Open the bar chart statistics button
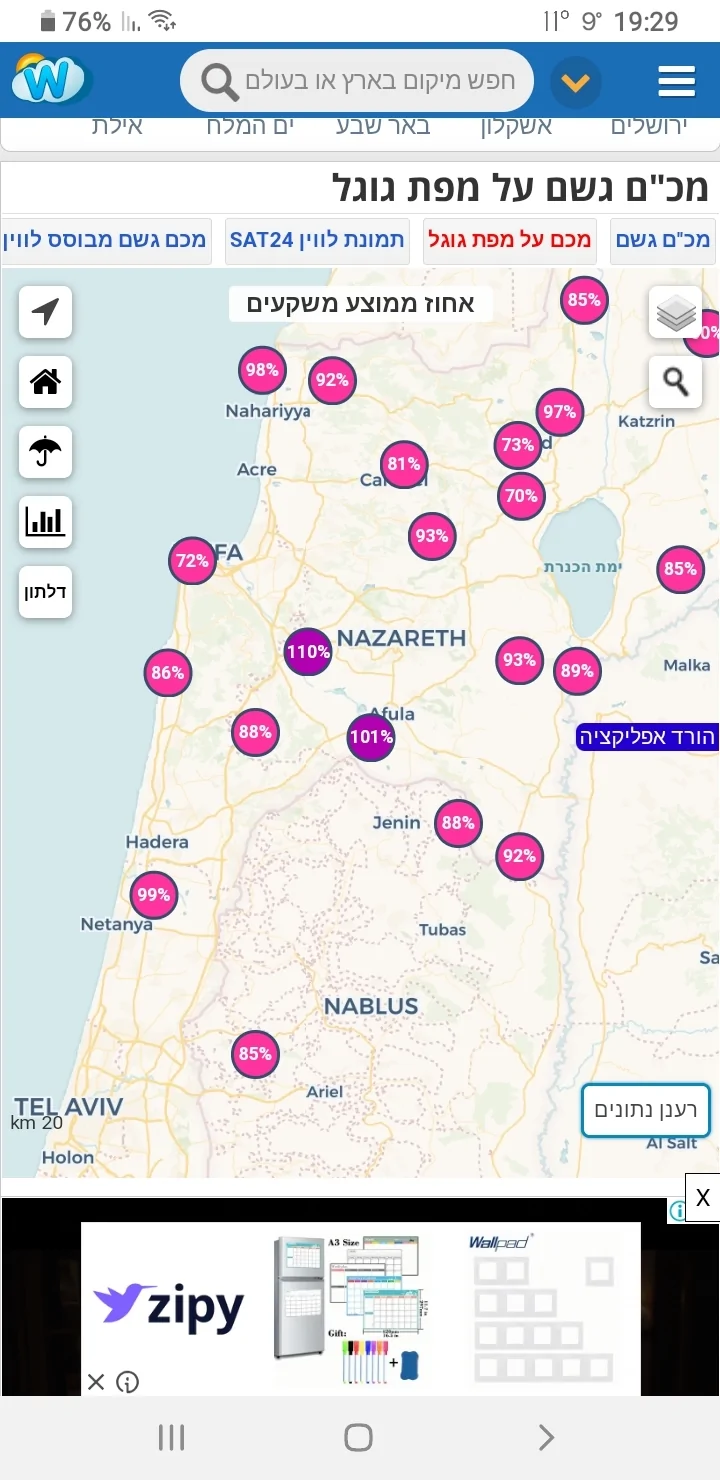The height and width of the screenshot is (1480, 720). click(x=45, y=522)
